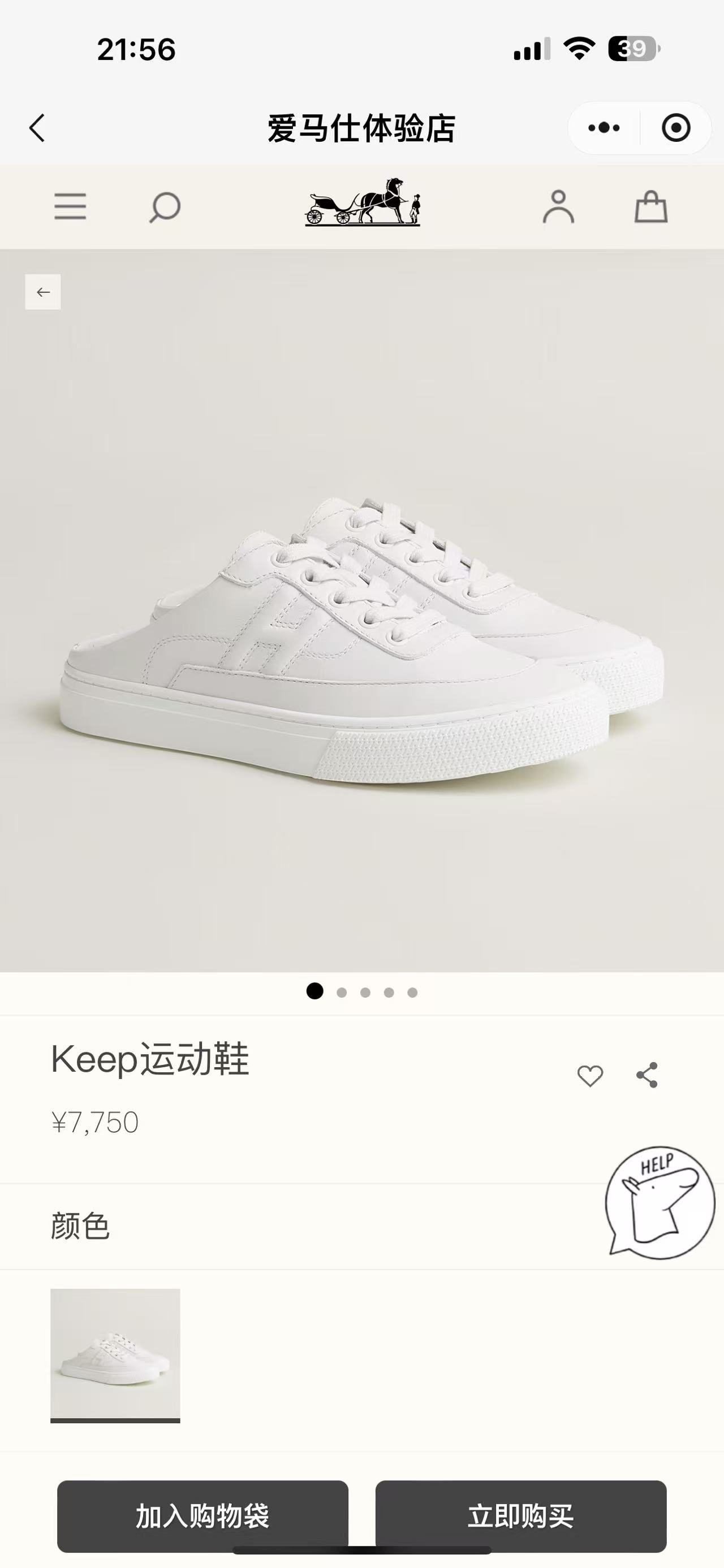724x1568 pixels.
Task: Click the 爱马仕体验店 title bar
Action: 361,127
